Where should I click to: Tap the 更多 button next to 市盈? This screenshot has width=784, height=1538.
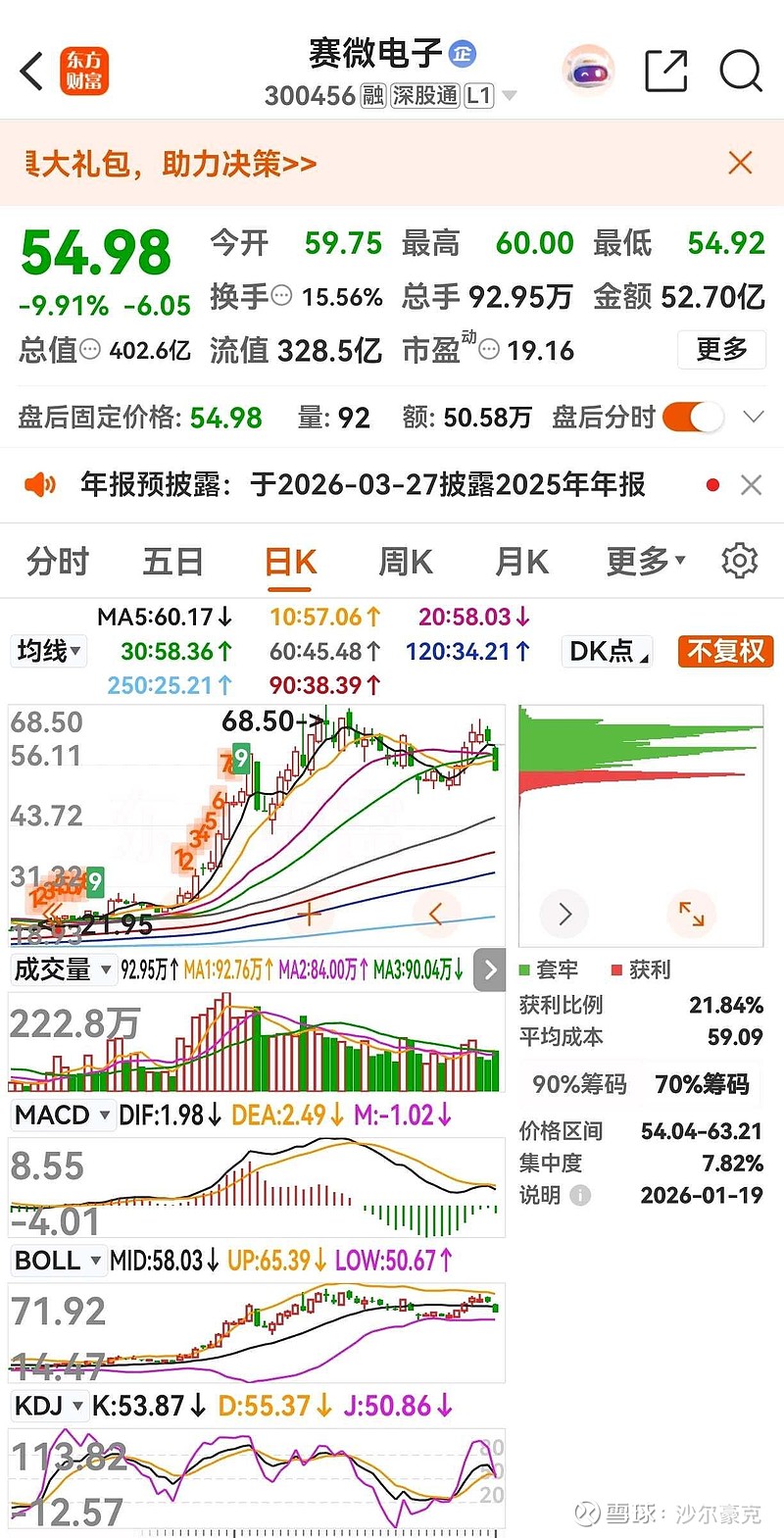click(721, 350)
